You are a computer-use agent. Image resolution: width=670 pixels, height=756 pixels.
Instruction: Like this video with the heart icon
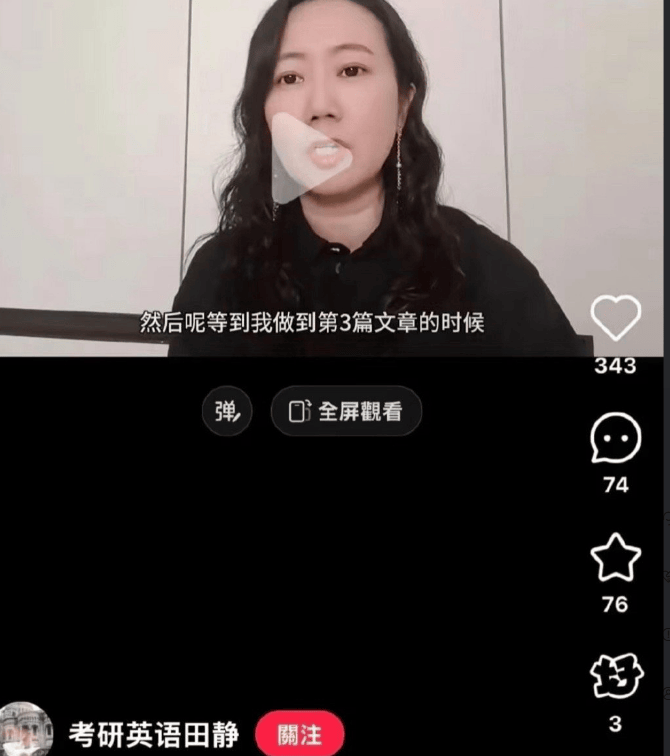coord(615,318)
